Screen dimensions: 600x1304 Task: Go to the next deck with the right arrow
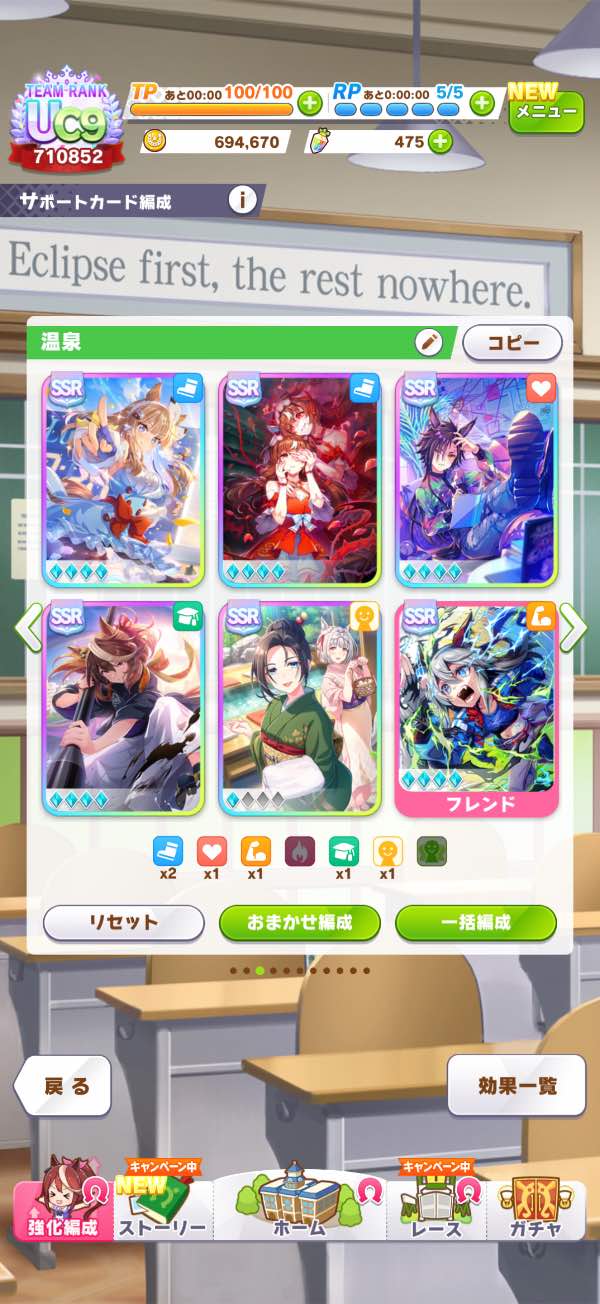coord(573,627)
